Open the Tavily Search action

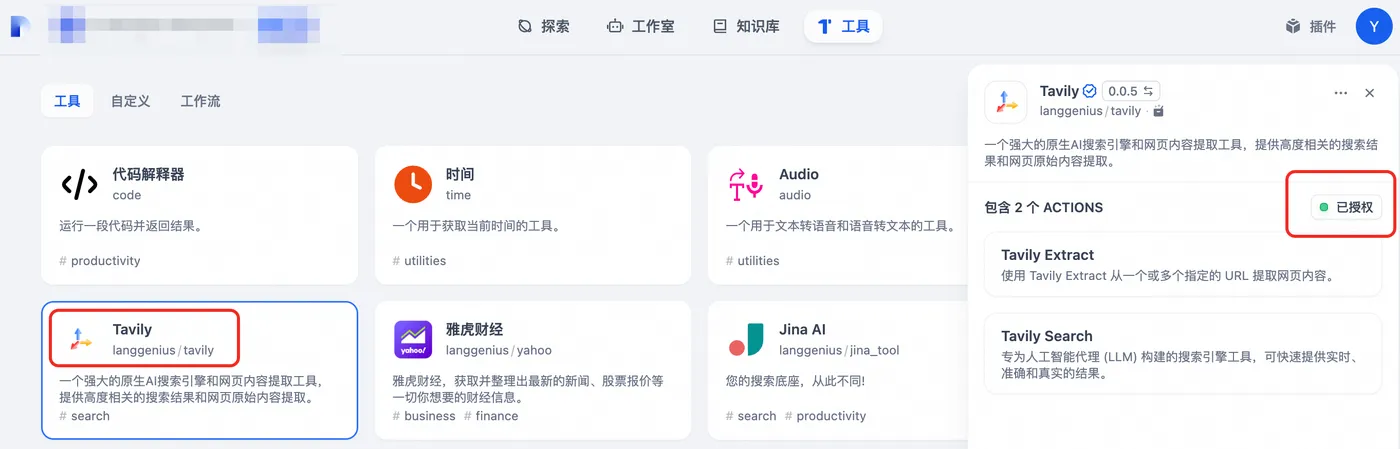click(1182, 354)
